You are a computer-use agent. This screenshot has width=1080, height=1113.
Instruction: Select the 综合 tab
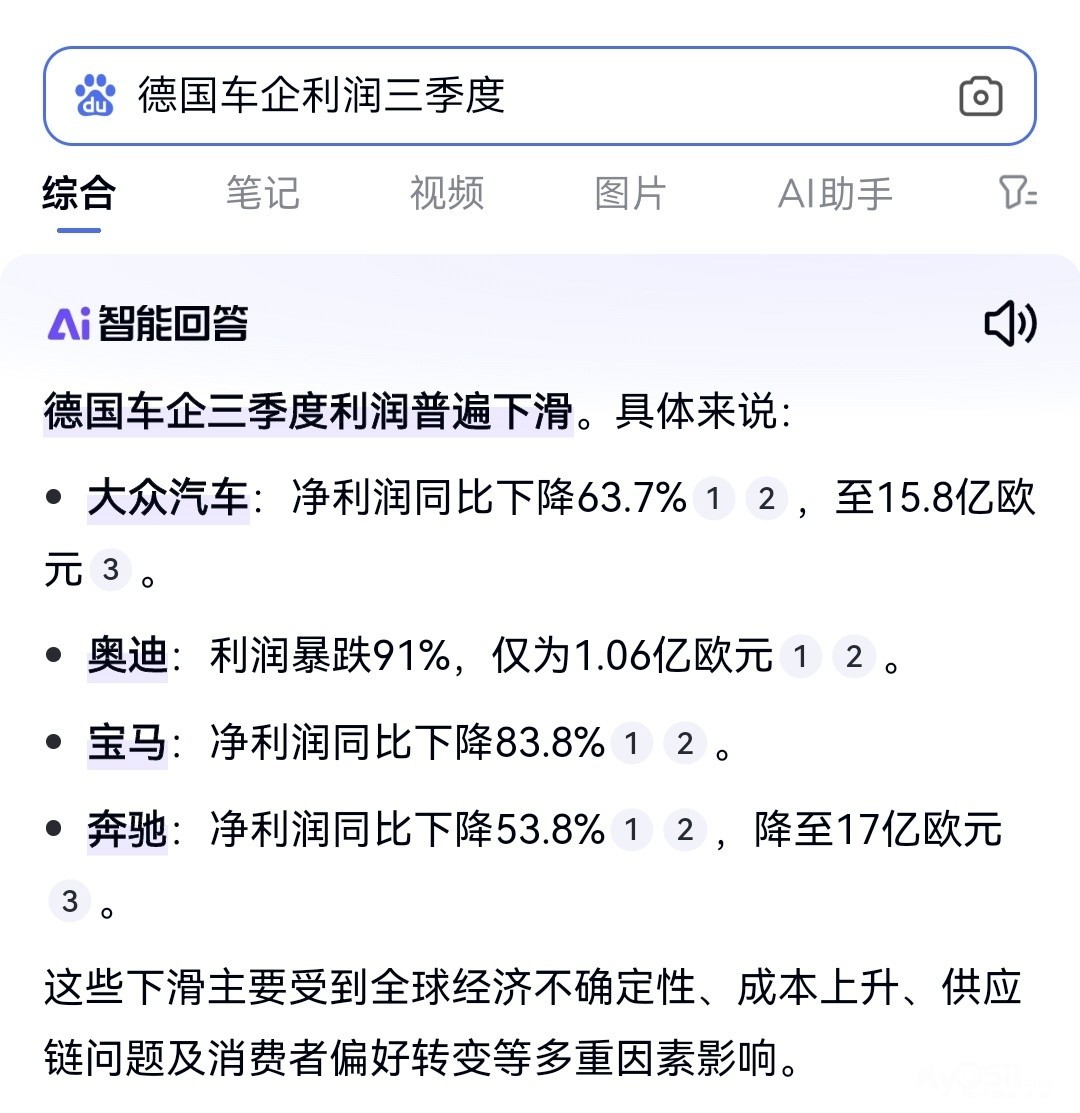click(79, 193)
